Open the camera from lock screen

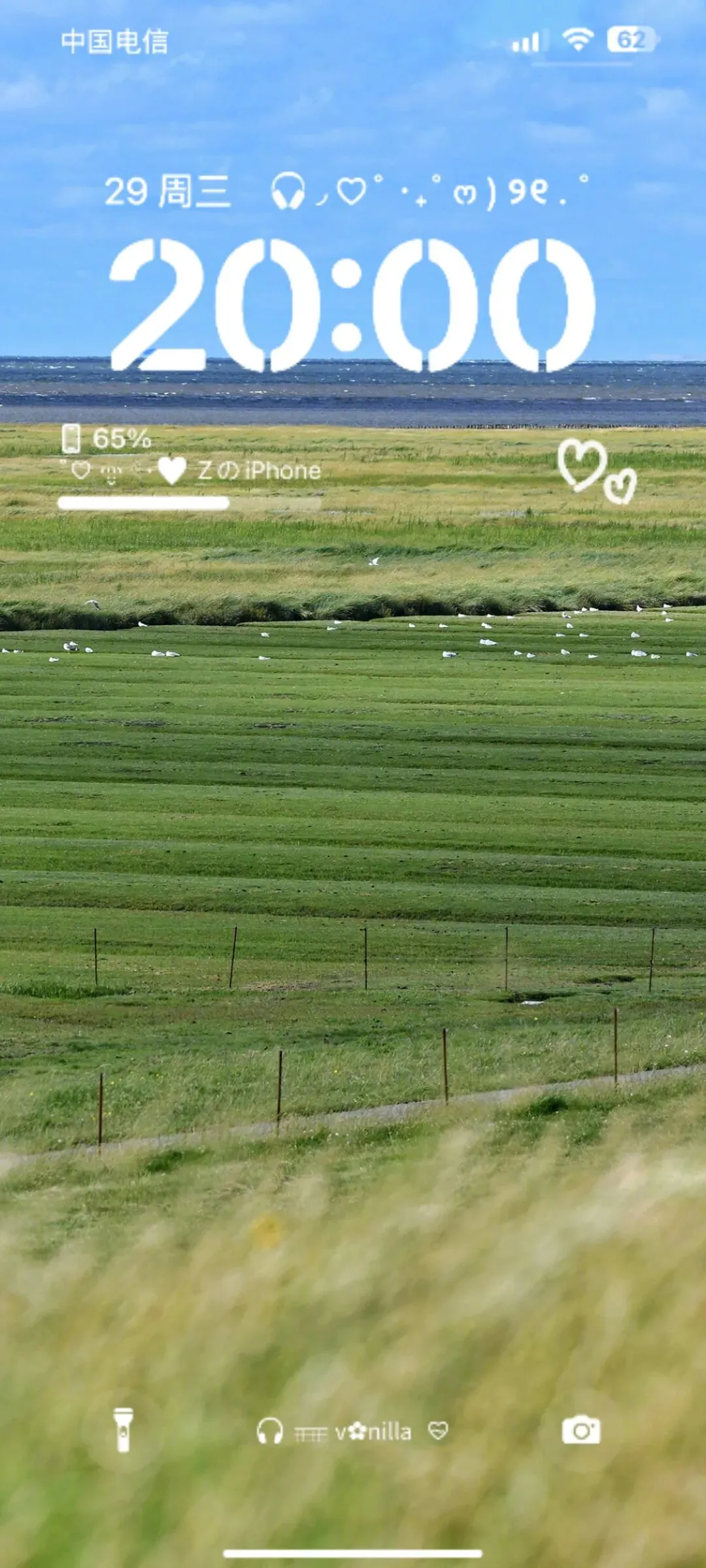[x=581, y=1430]
